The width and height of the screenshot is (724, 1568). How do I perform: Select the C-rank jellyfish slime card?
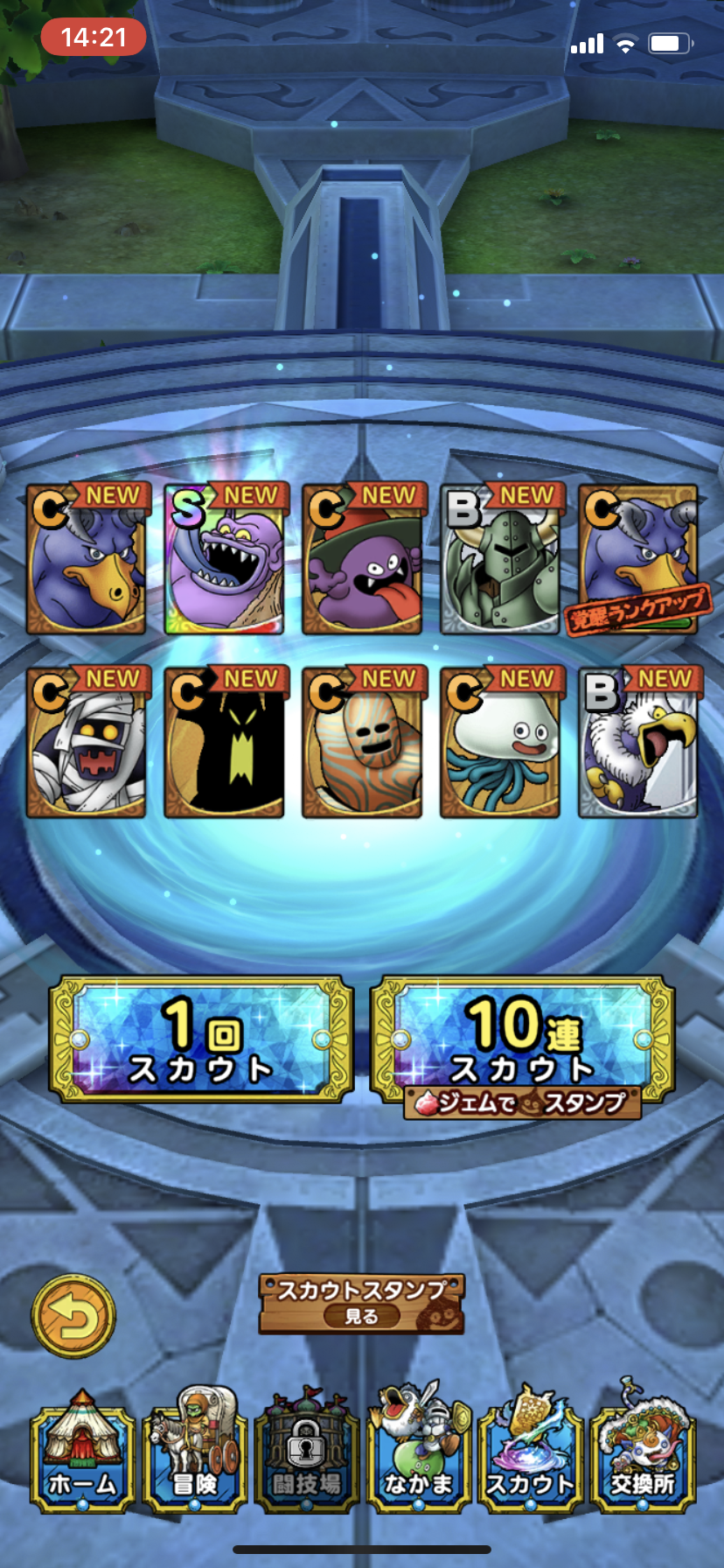[500, 744]
